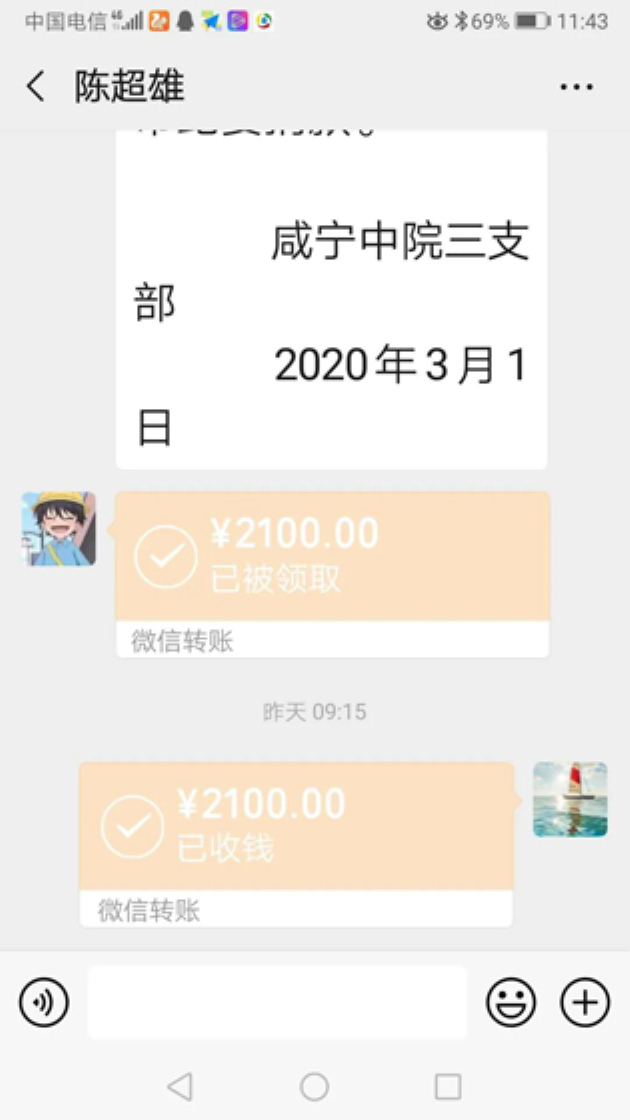630x1120 pixels.
Task: Open my own sailboat avatar profile
Action: pos(570,799)
